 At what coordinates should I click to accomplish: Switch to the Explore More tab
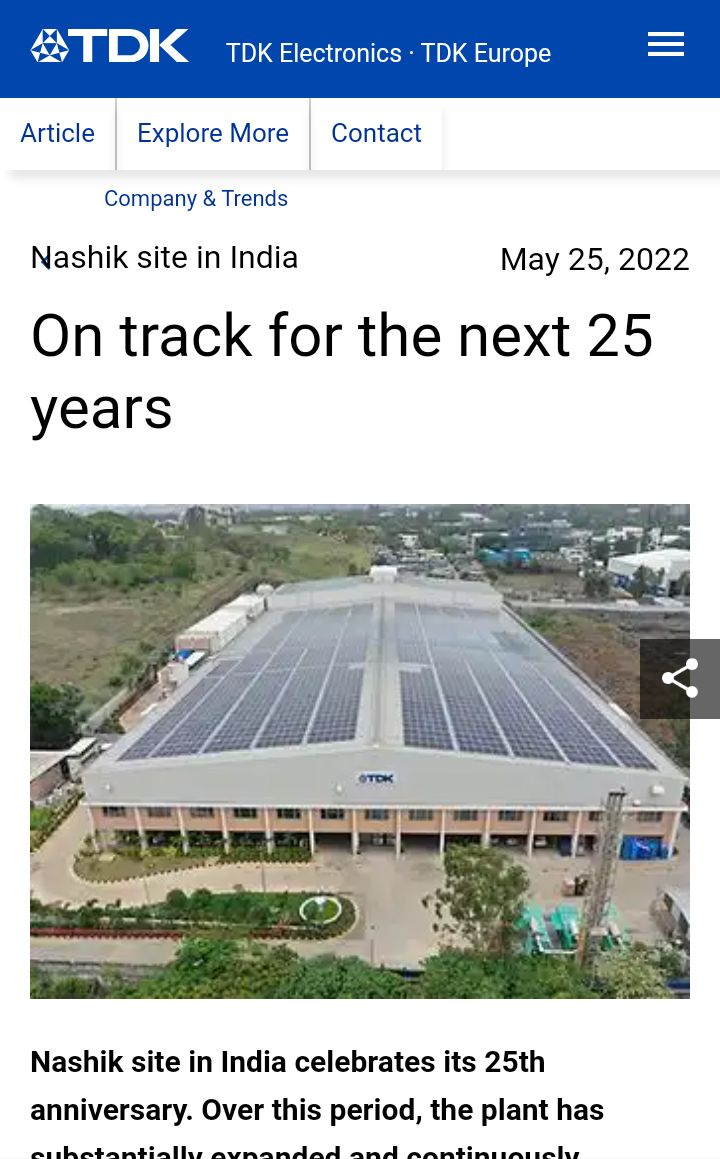(x=212, y=134)
